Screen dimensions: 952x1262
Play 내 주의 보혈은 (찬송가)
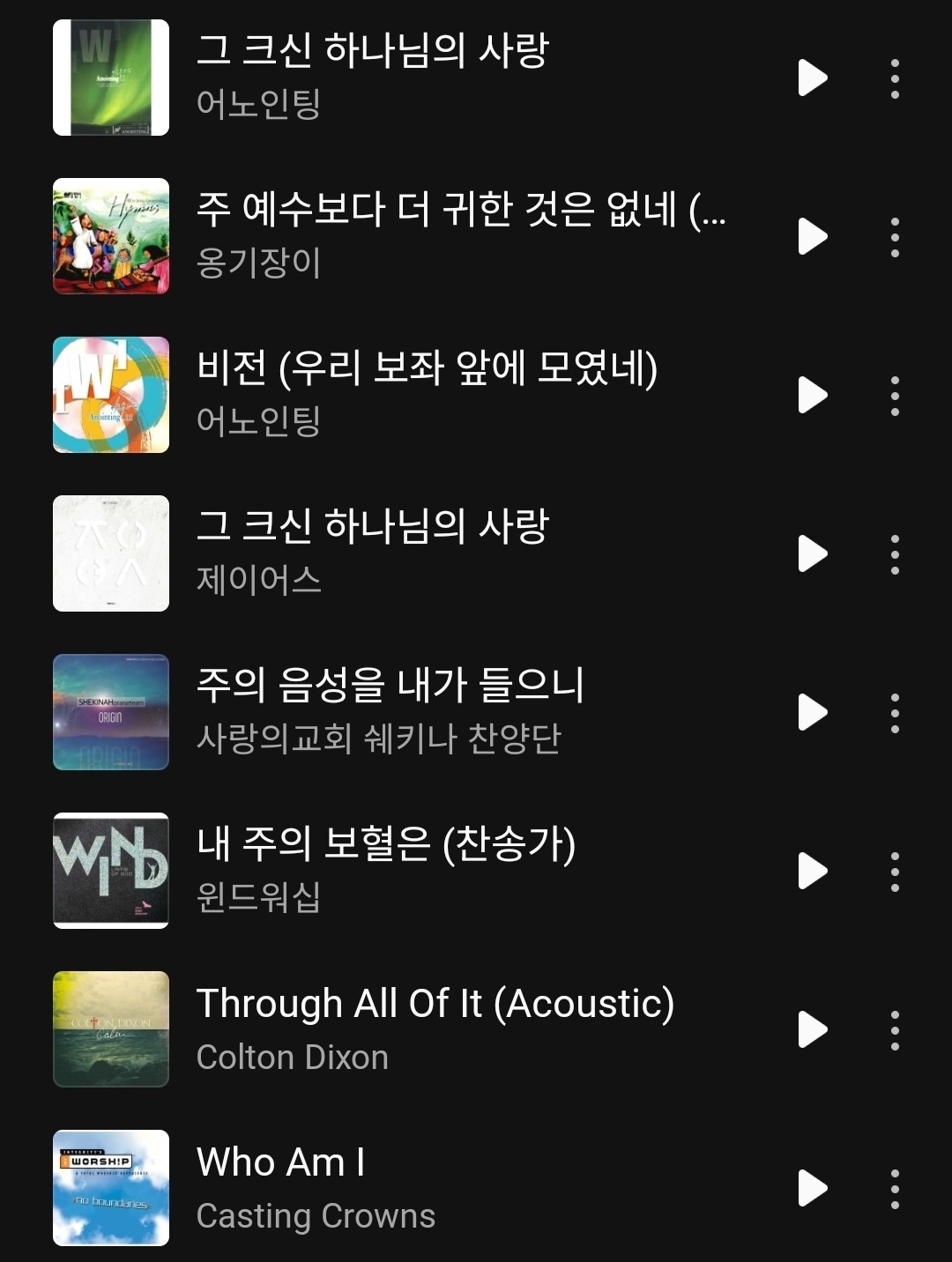[812, 871]
